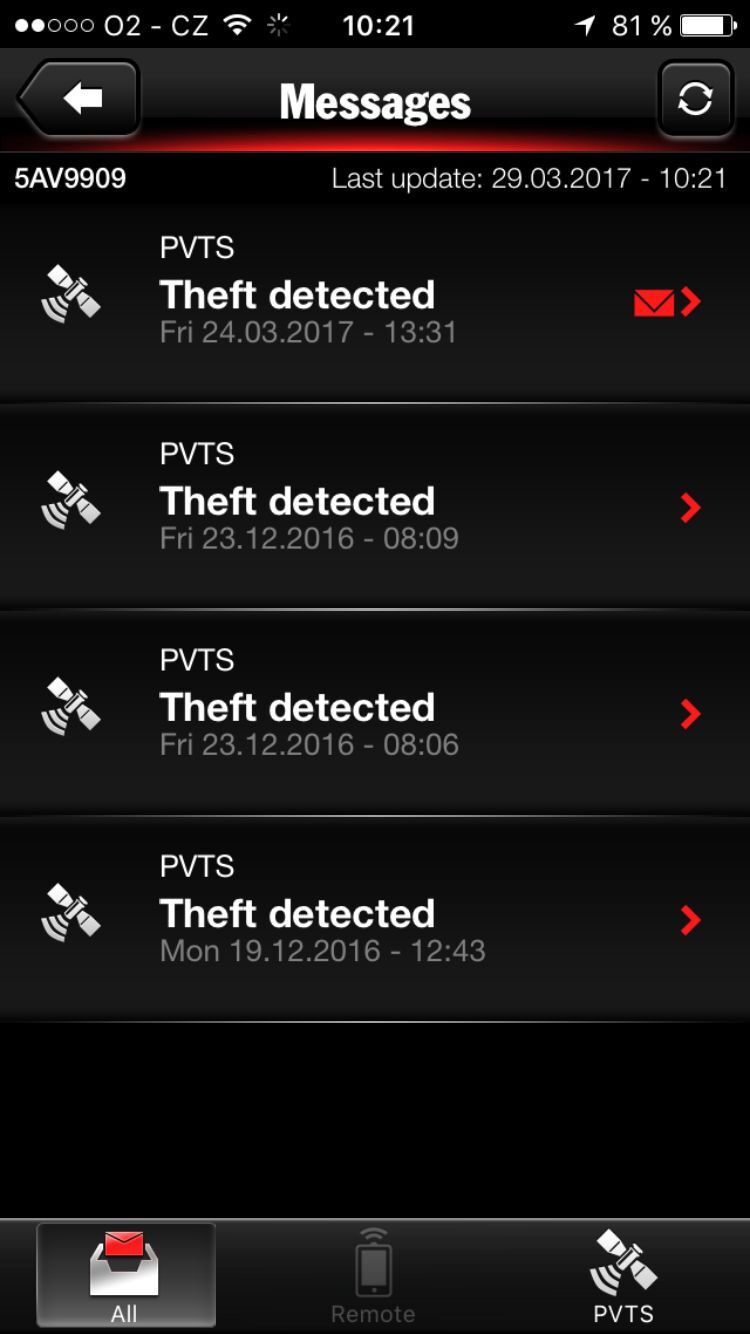Go back using the arrow button
750x1334 pixels.
(80, 99)
